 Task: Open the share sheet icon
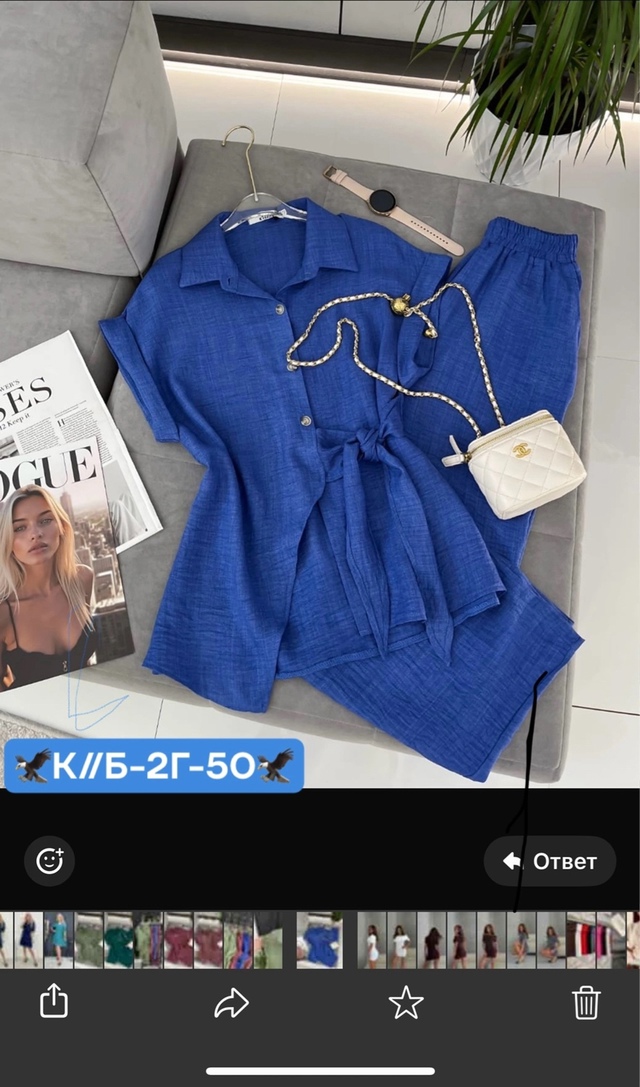[54, 1001]
